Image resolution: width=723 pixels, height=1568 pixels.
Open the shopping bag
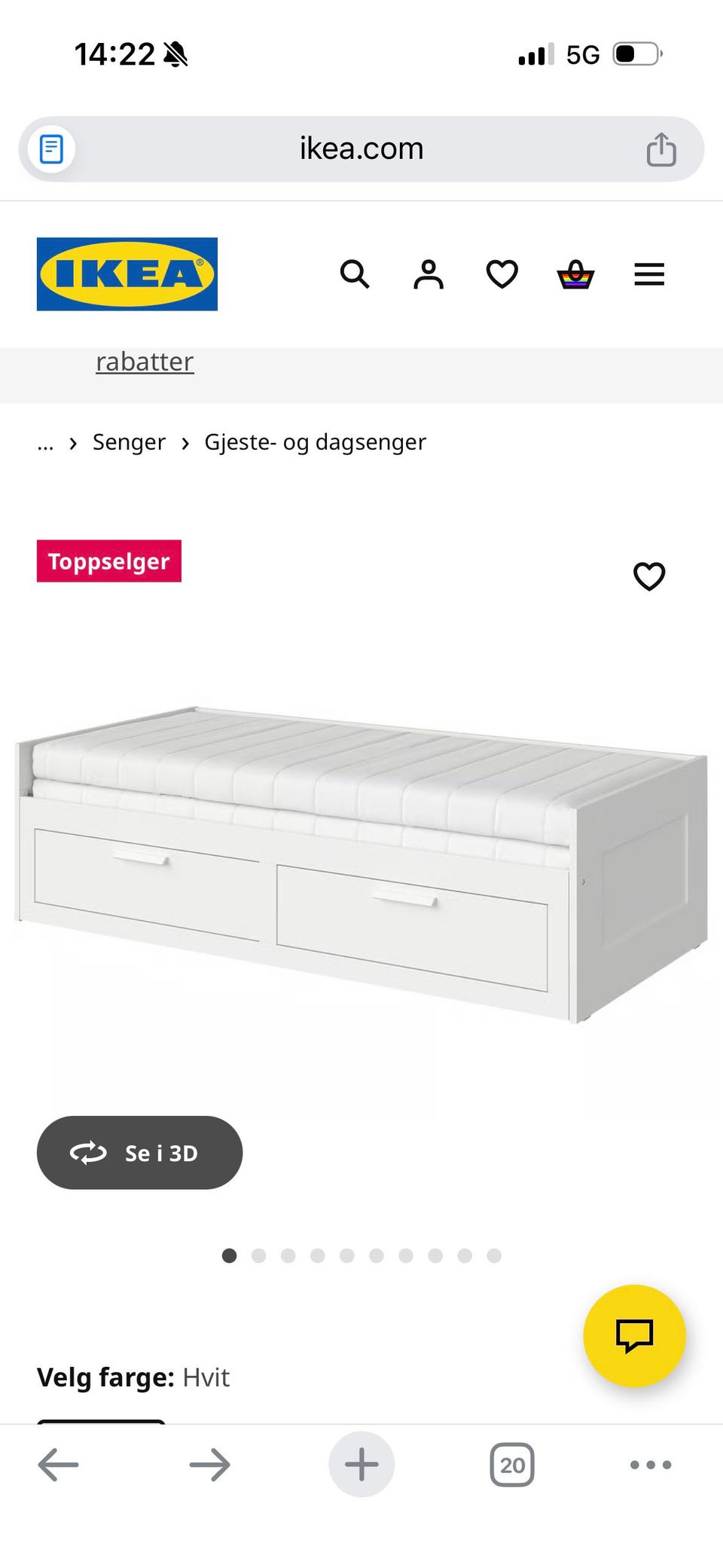(574, 274)
